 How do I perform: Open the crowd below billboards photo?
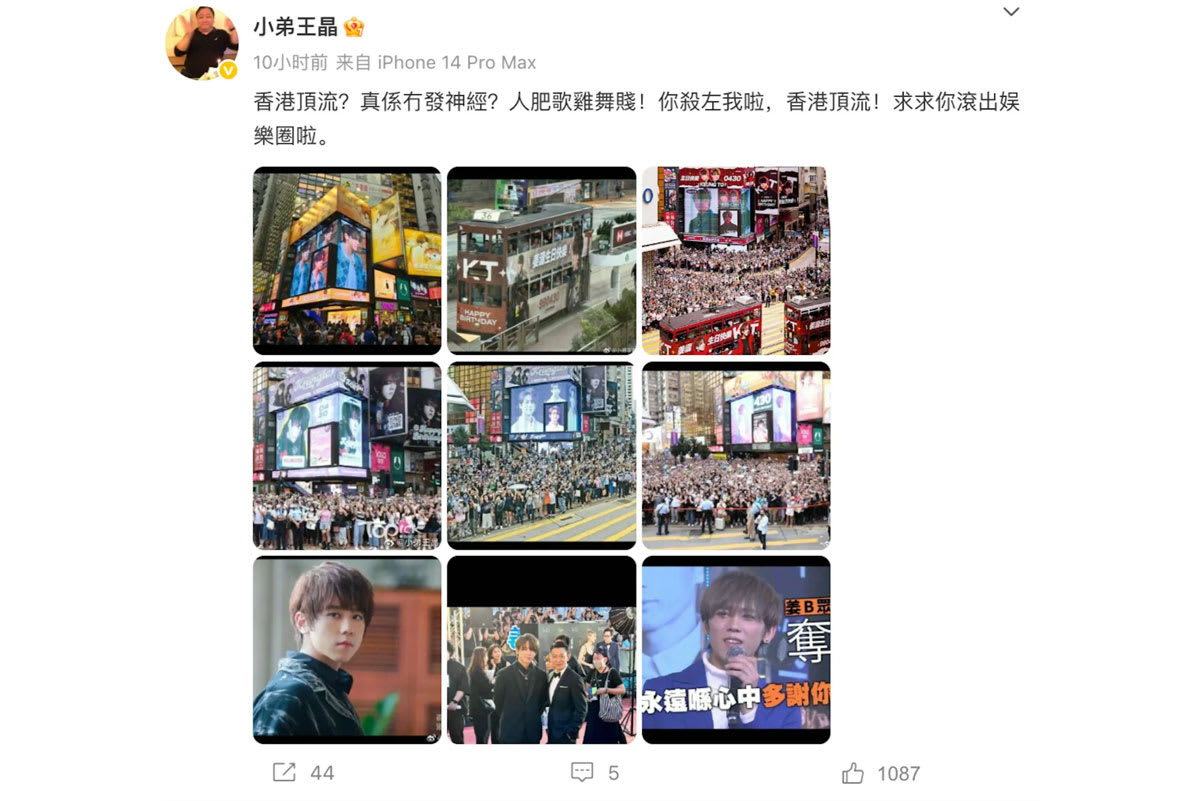[x=347, y=455]
